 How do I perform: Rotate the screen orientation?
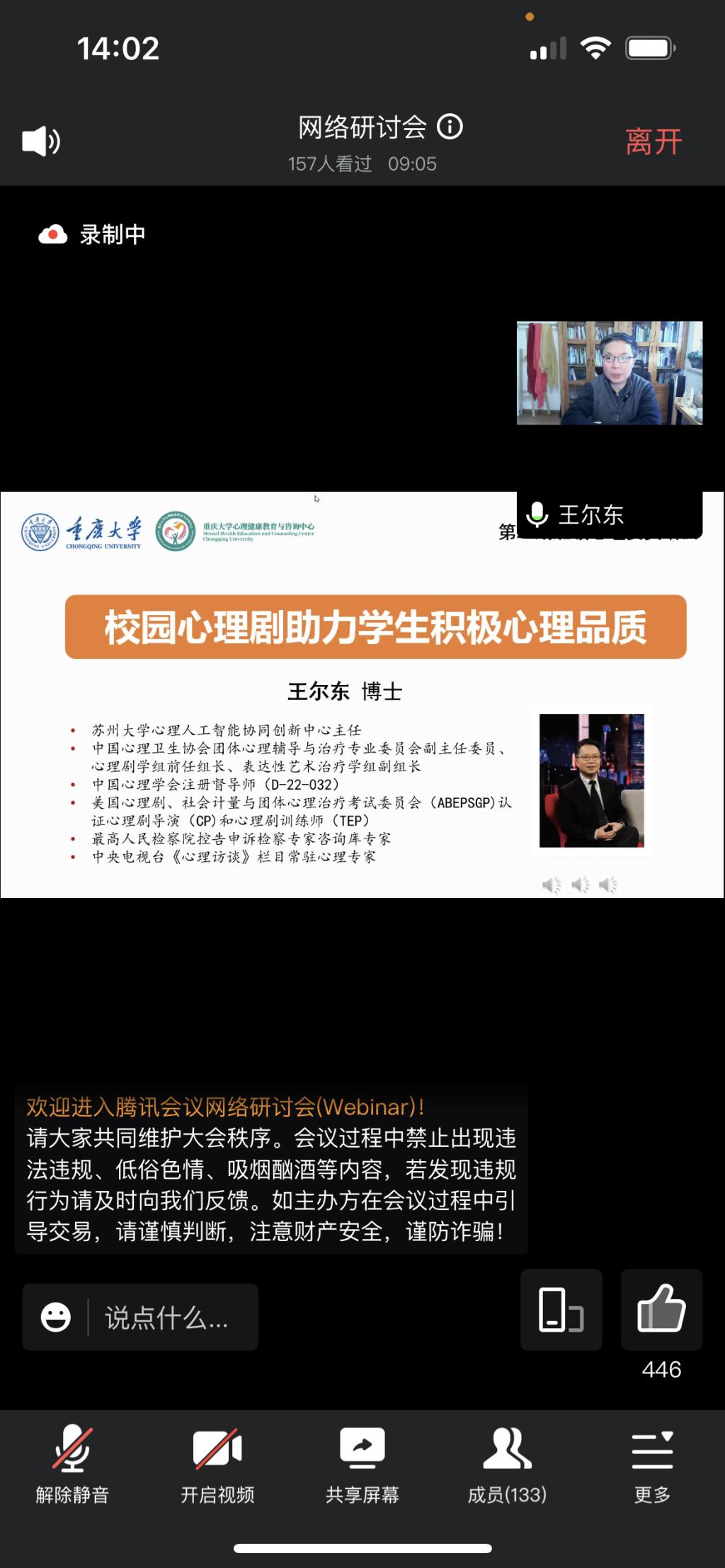tap(561, 1310)
